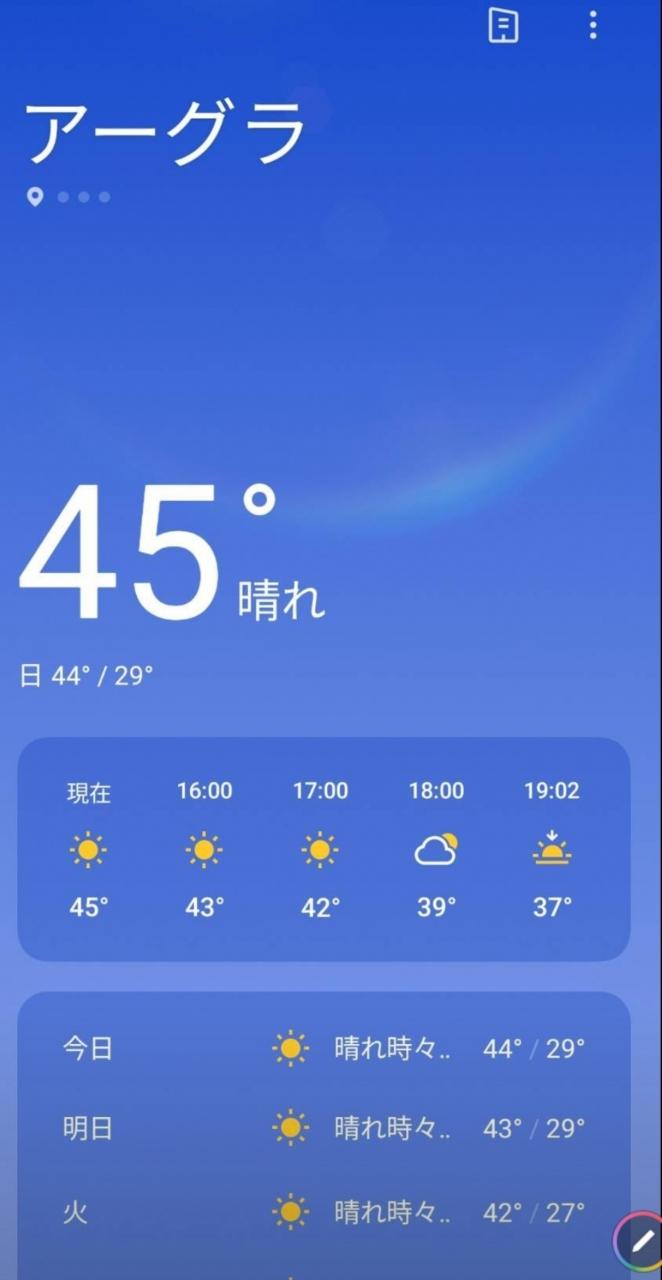Tap the location page indicator dots
This screenshot has width=662, height=1280.
click(69, 197)
